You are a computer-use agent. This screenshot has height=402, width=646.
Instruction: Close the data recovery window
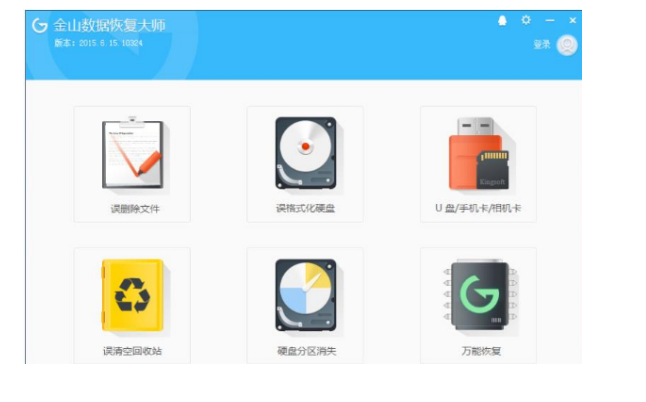572,20
